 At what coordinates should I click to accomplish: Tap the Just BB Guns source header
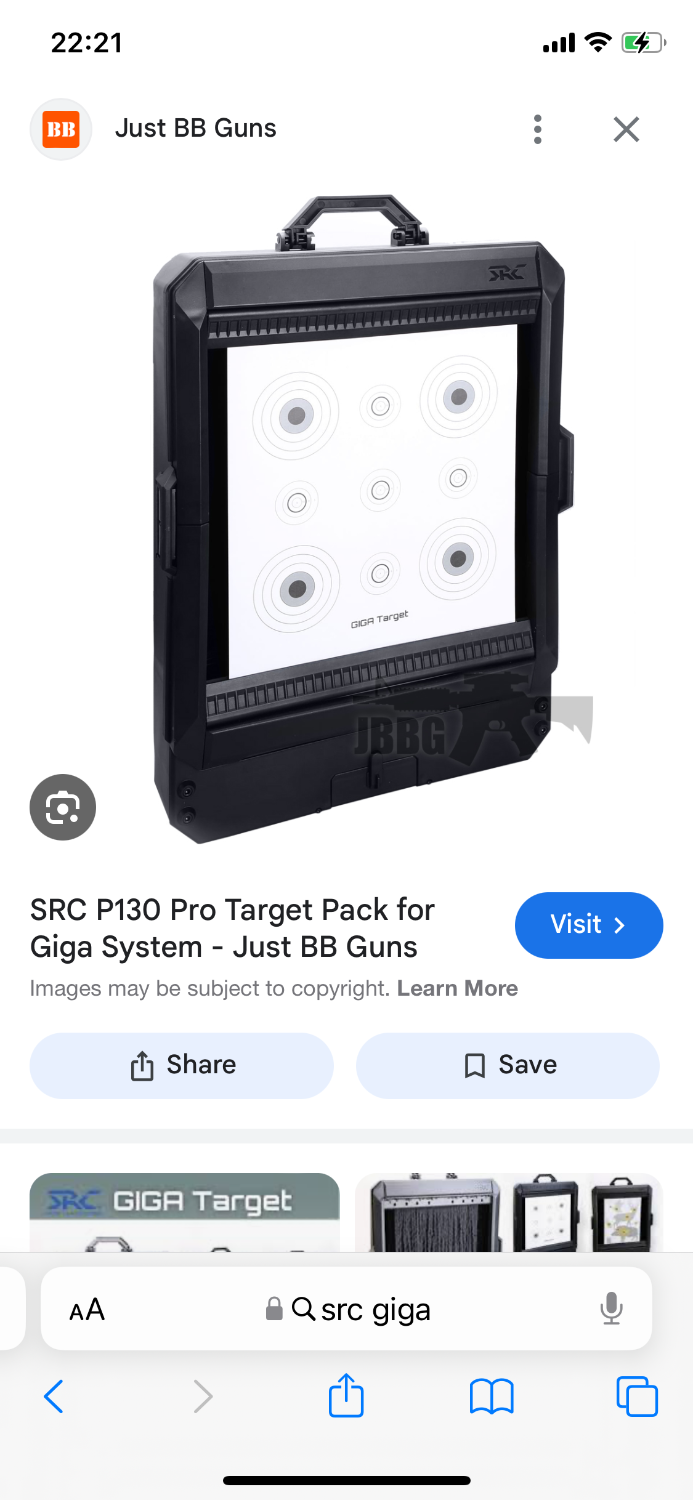click(194, 129)
